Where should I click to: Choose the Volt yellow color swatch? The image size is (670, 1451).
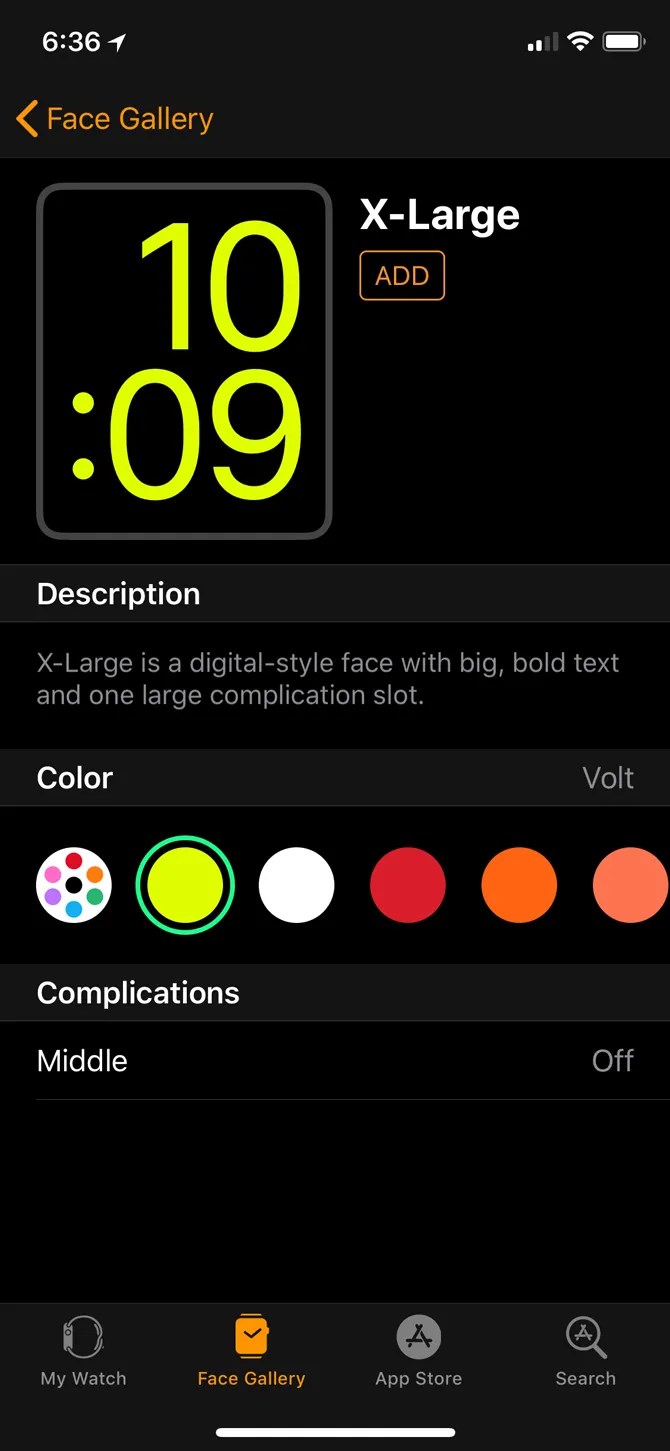[185, 885]
